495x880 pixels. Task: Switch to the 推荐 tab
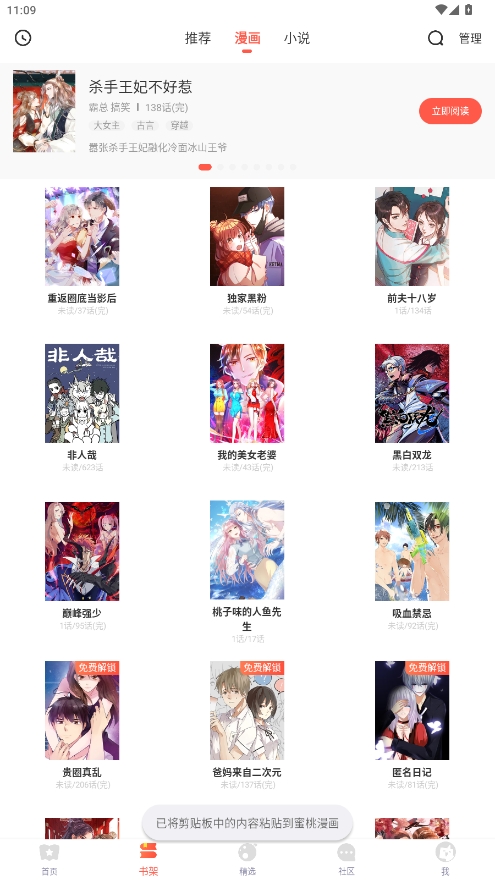(198, 38)
